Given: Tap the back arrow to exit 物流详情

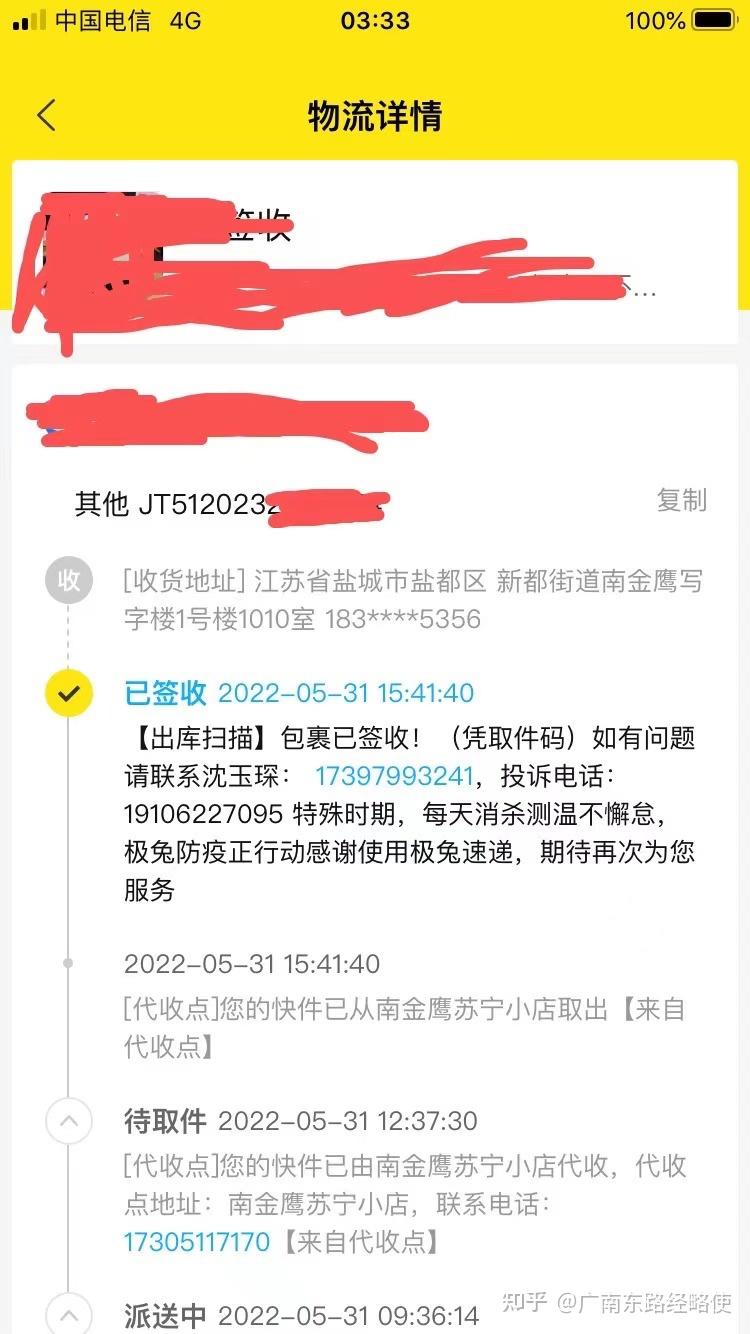Looking at the screenshot, I should (x=45, y=115).
